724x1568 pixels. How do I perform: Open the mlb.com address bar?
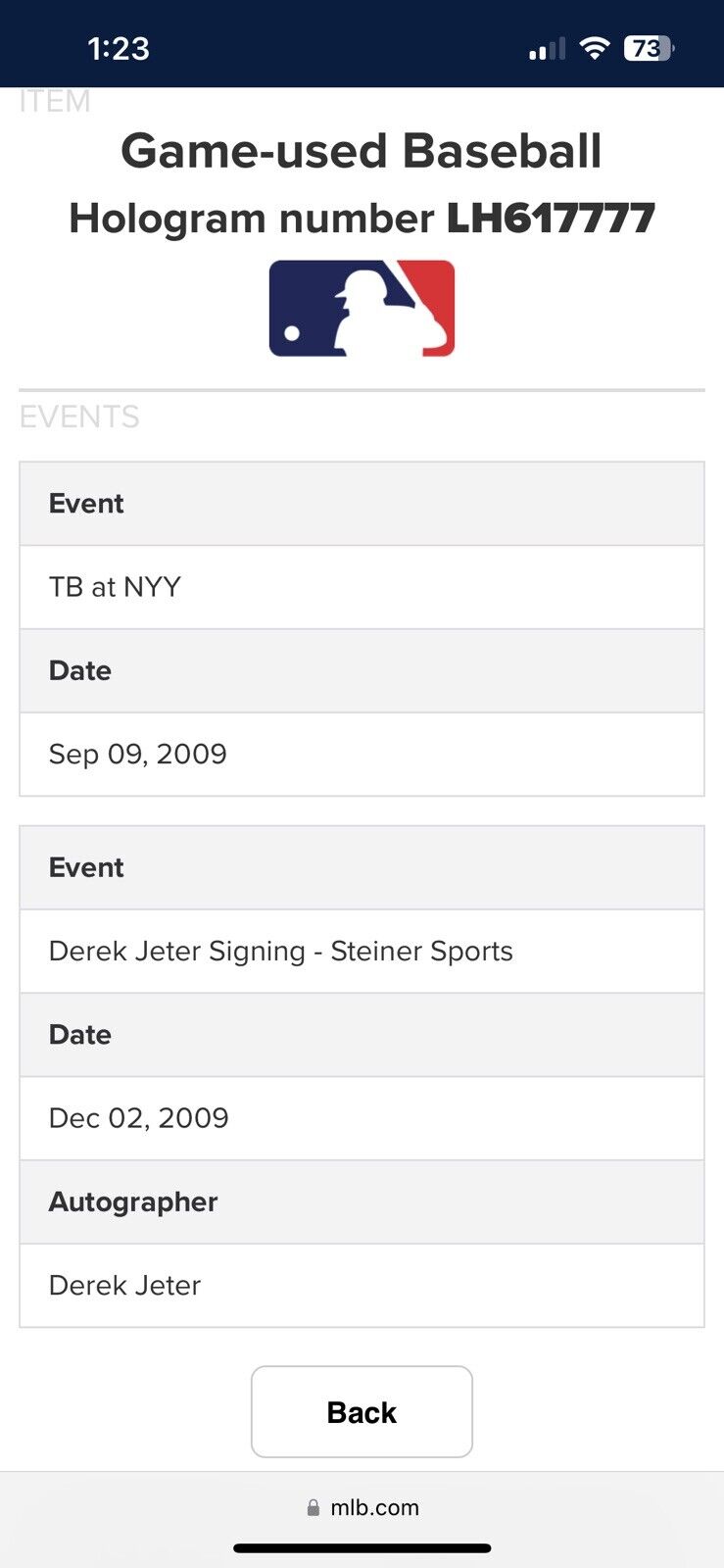362,1507
